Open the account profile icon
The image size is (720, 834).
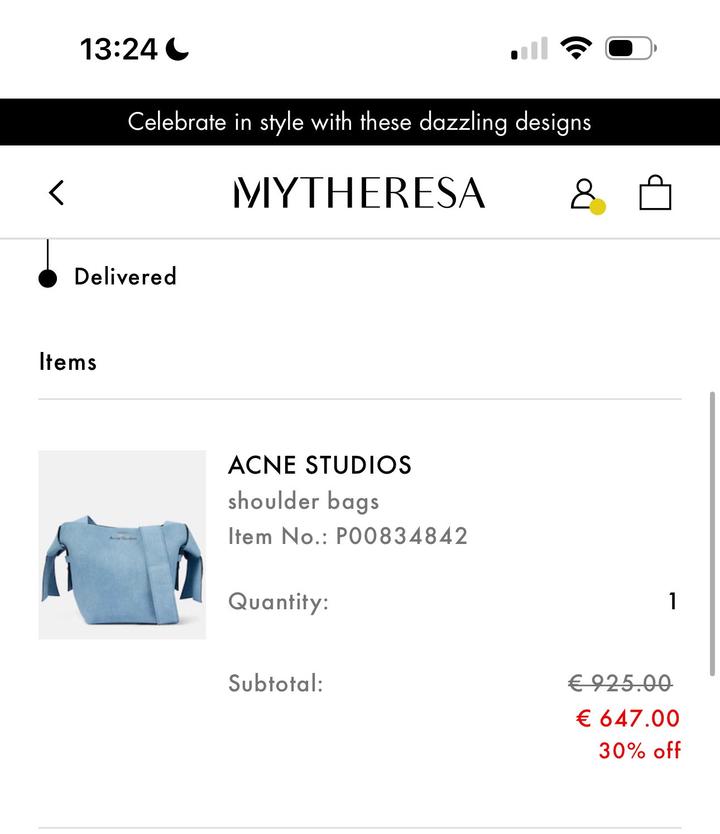[583, 193]
